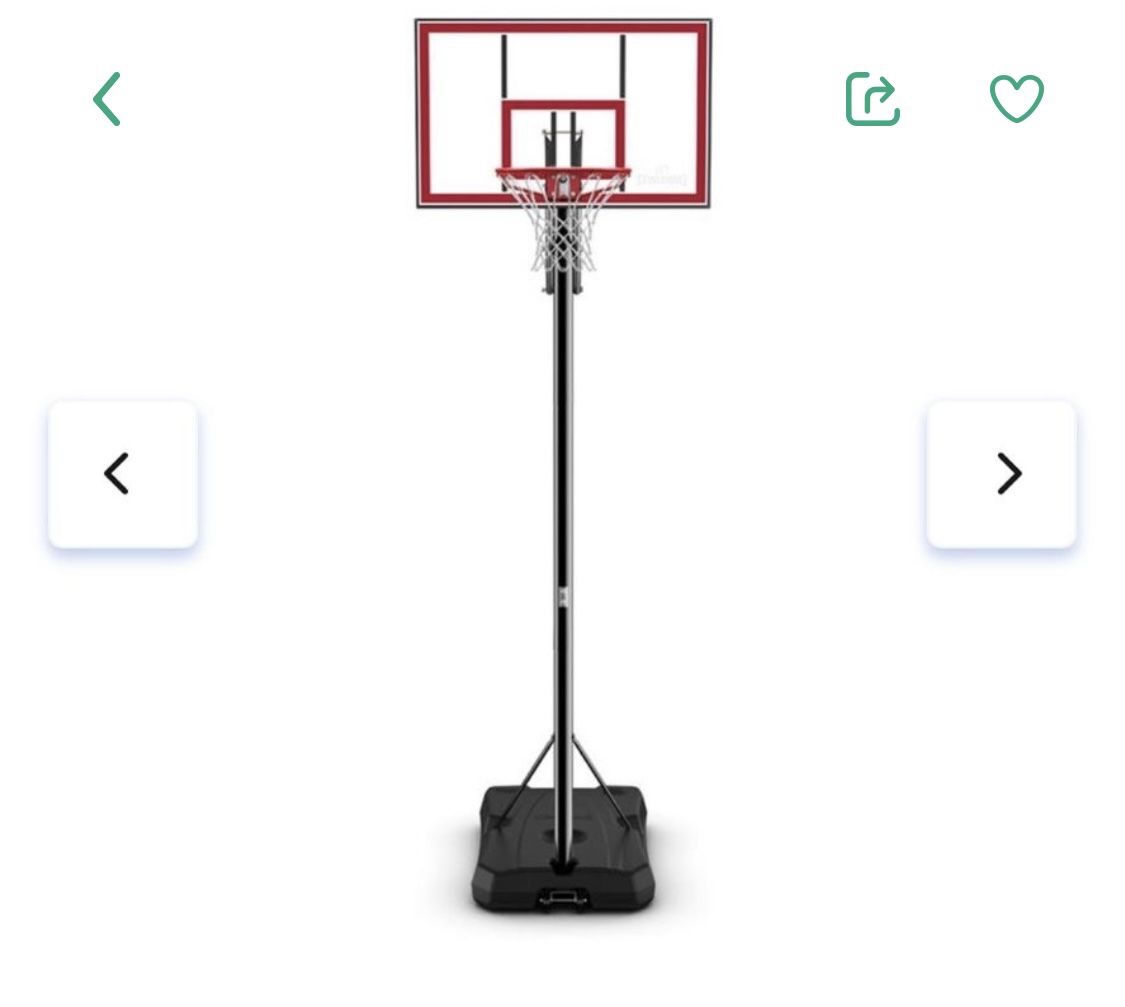This screenshot has width=1125, height=1007.
Task: Show the next product photo
Action: pos(1001,474)
